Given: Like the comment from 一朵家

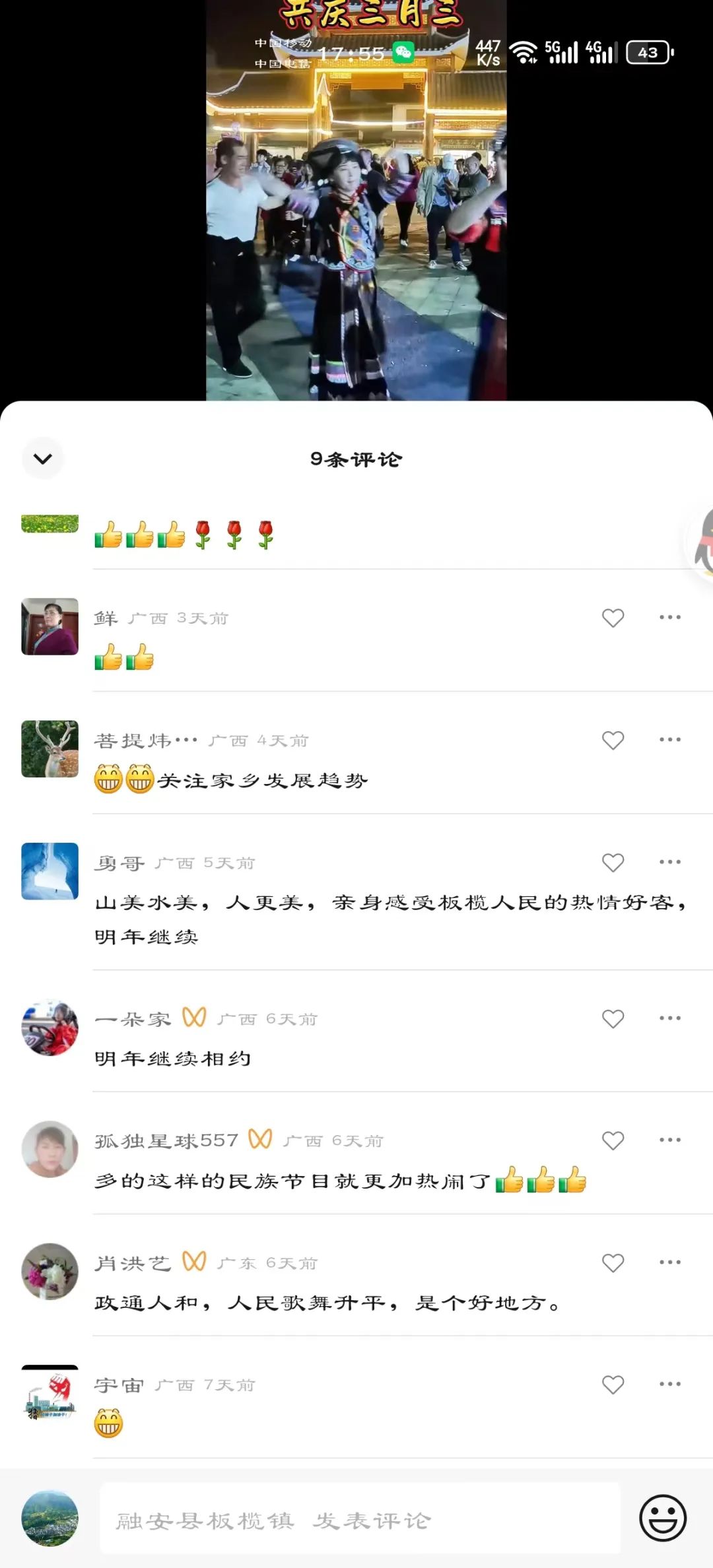Looking at the screenshot, I should [x=613, y=1018].
